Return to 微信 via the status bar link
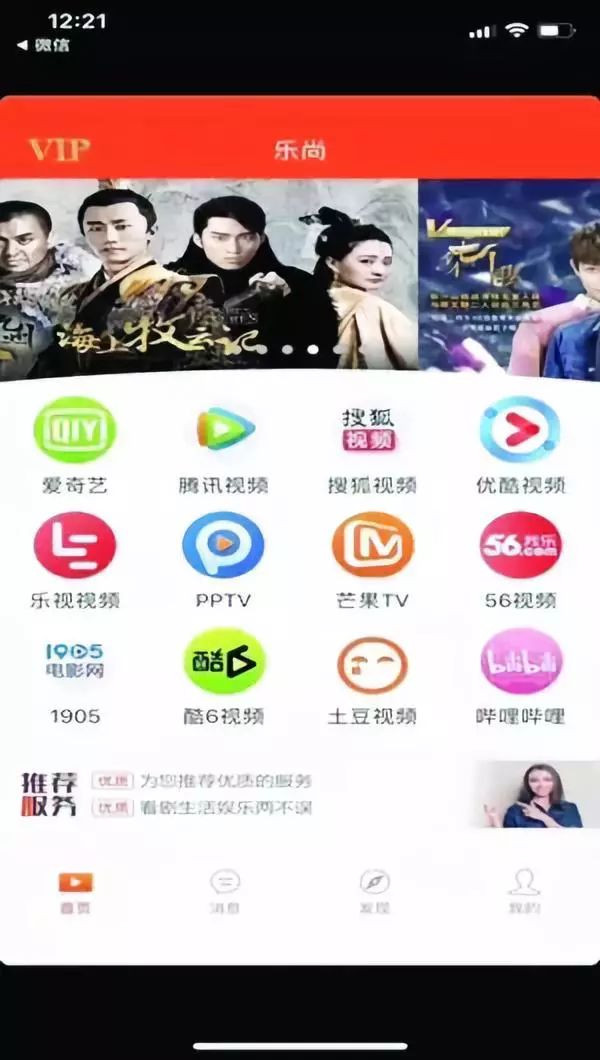 (43, 46)
